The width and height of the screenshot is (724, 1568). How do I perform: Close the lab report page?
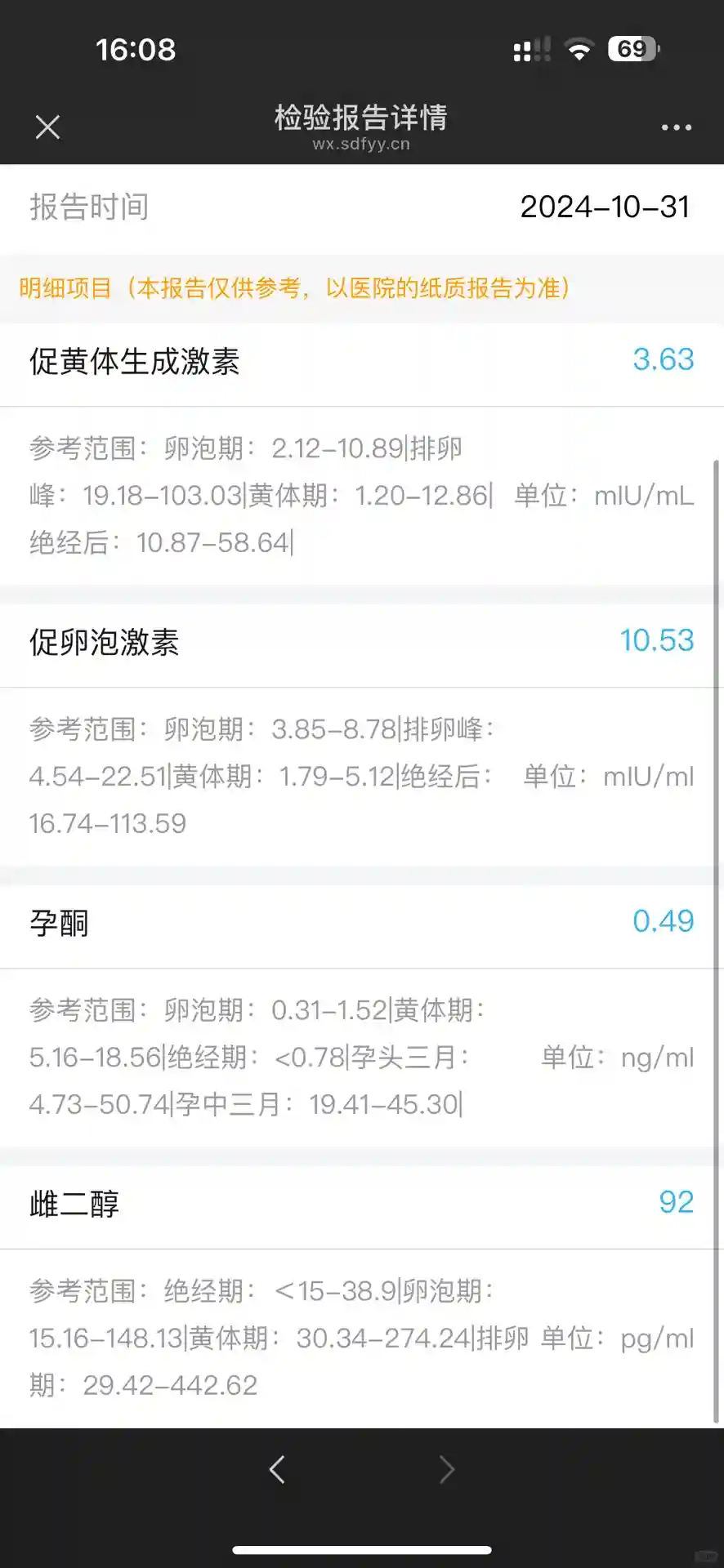[x=48, y=127]
